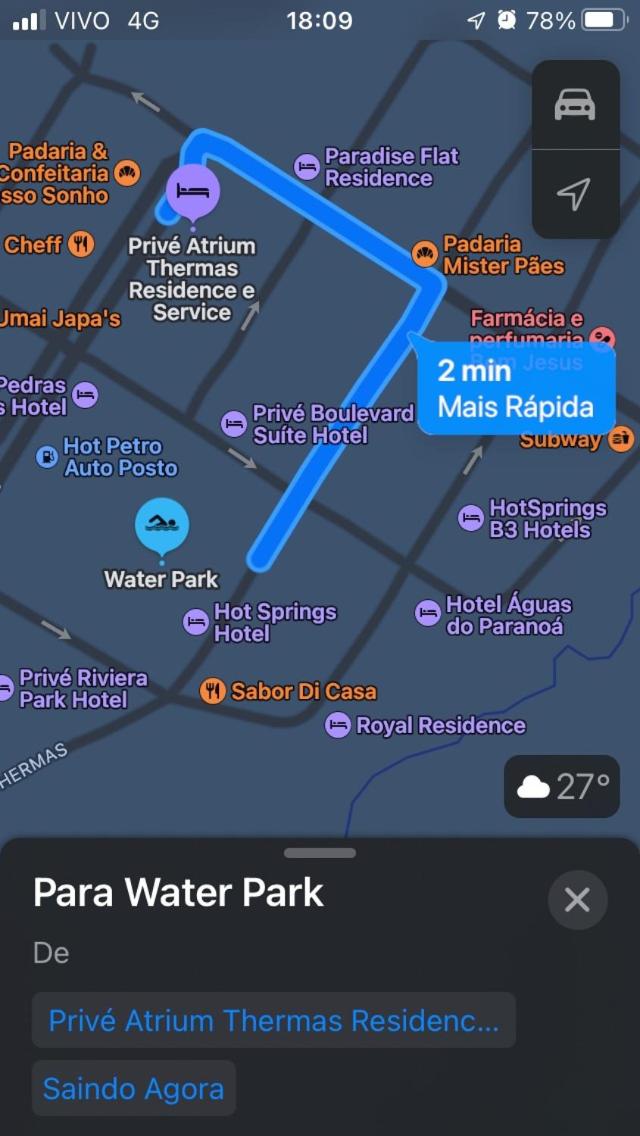Image resolution: width=640 pixels, height=1136 pixels.
Task: Select Sabor Di Casa restaurant marker
Action: [213, 691]
